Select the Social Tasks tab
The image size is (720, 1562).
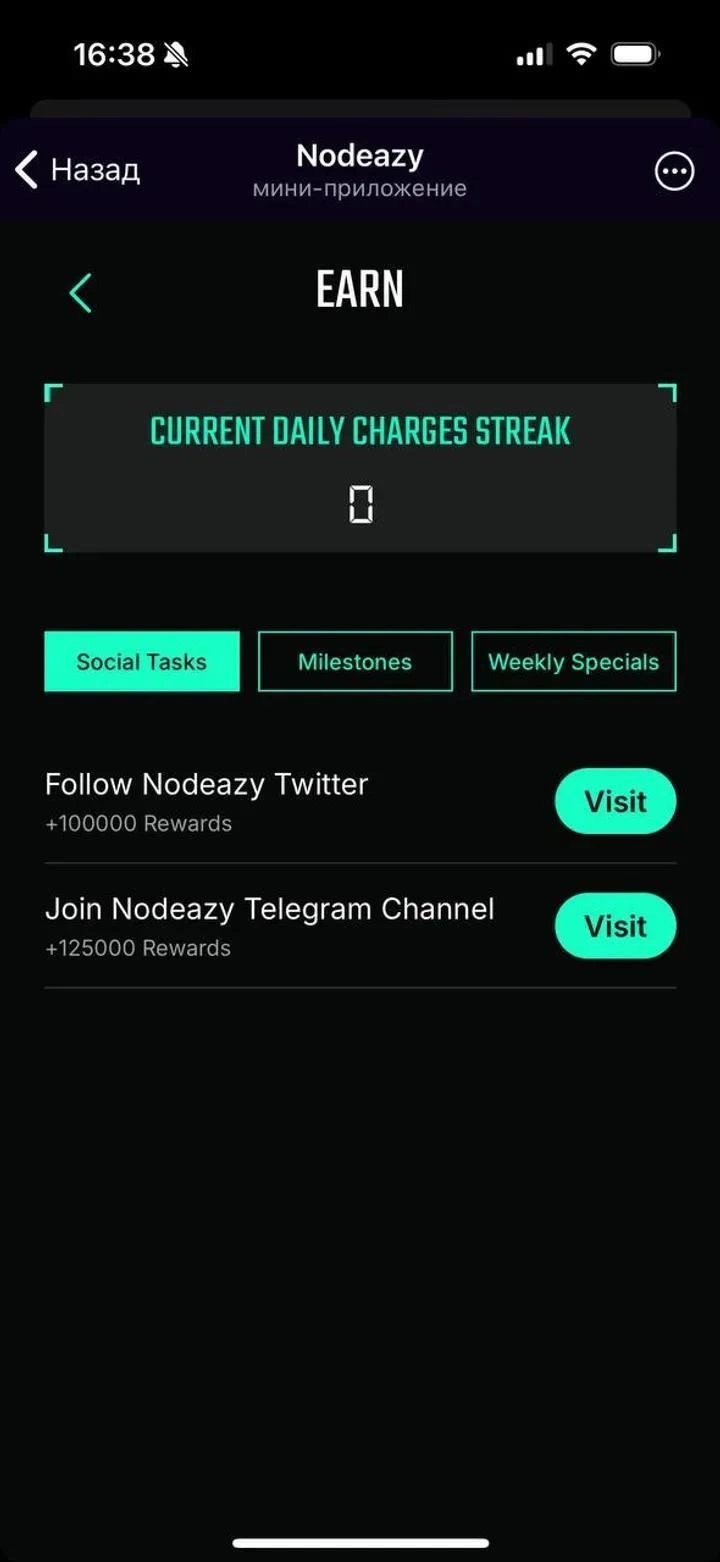142,661
